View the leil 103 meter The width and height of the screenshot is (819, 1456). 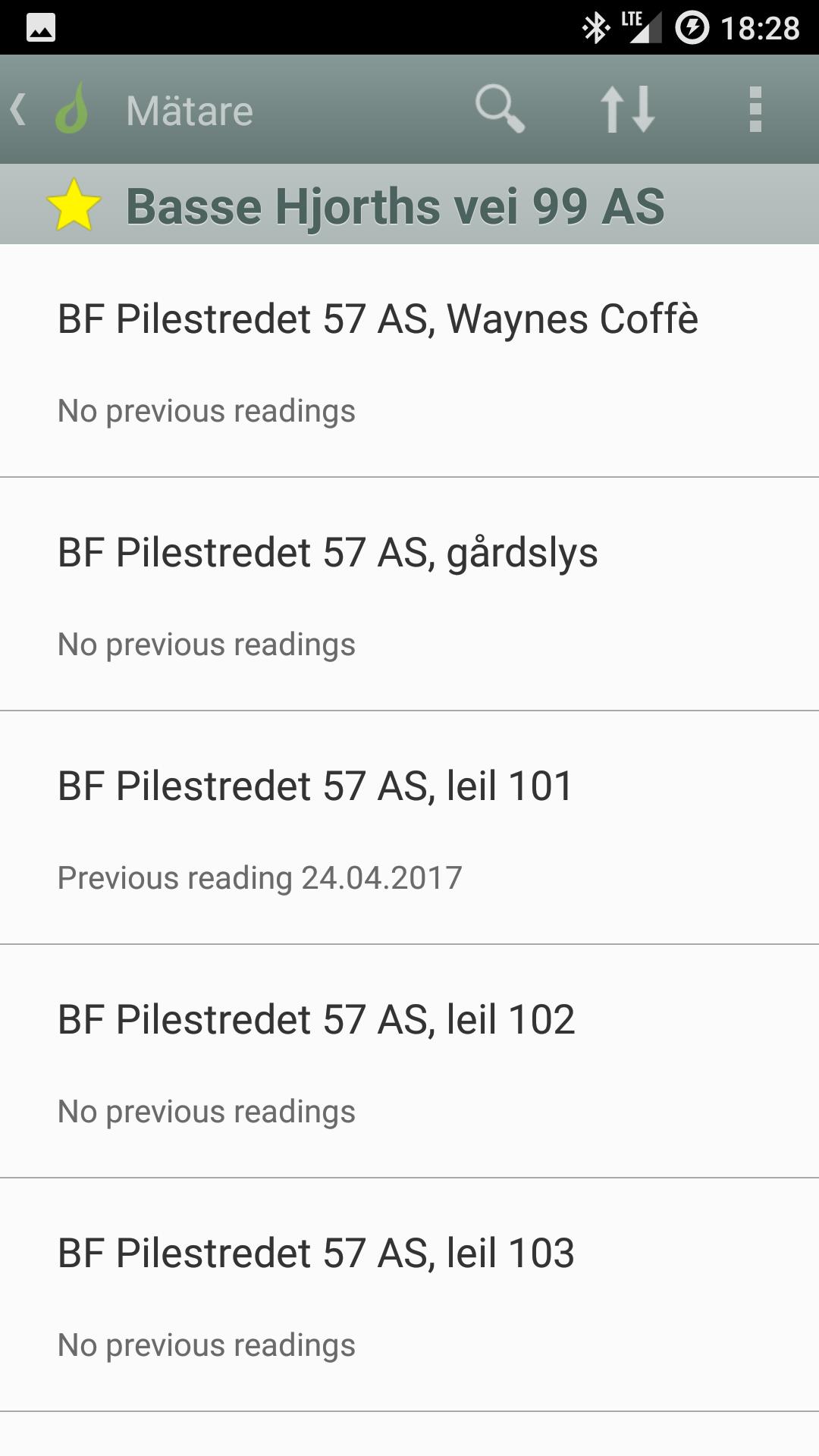[409, 1295]
